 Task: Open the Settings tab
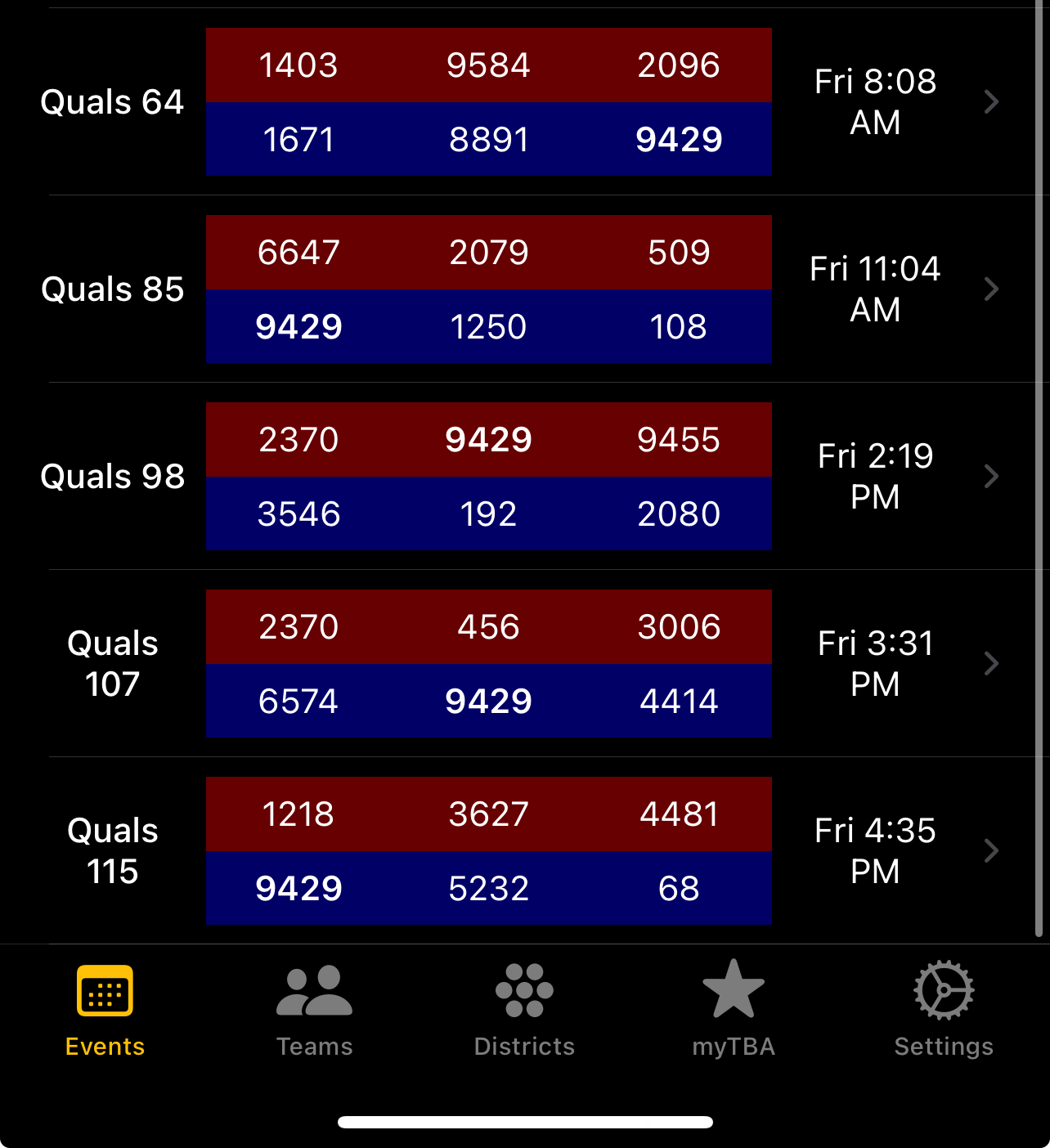pyautogui.click(x=944, y=1011)
